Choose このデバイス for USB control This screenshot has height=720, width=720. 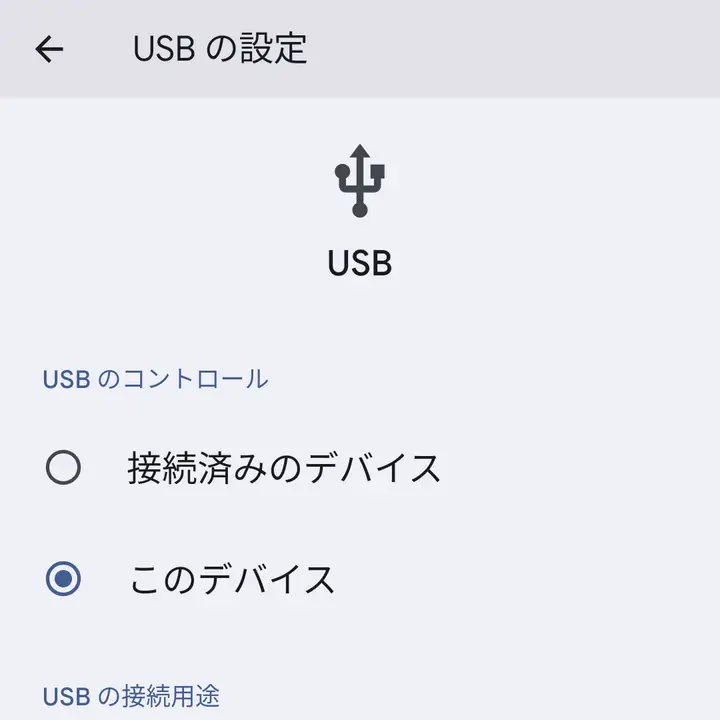pos(64,578)
